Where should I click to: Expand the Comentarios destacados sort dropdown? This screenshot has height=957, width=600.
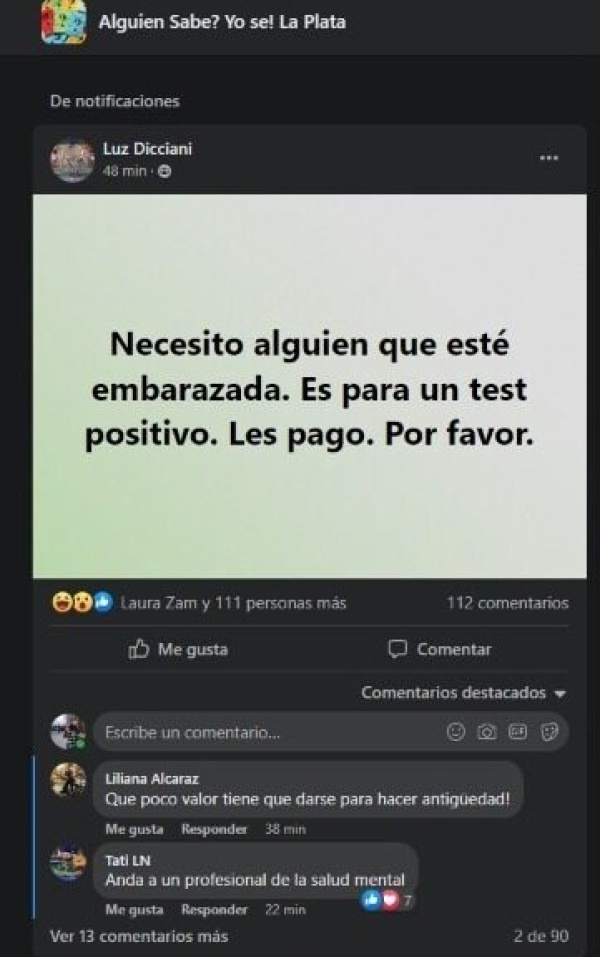[463, 692]
